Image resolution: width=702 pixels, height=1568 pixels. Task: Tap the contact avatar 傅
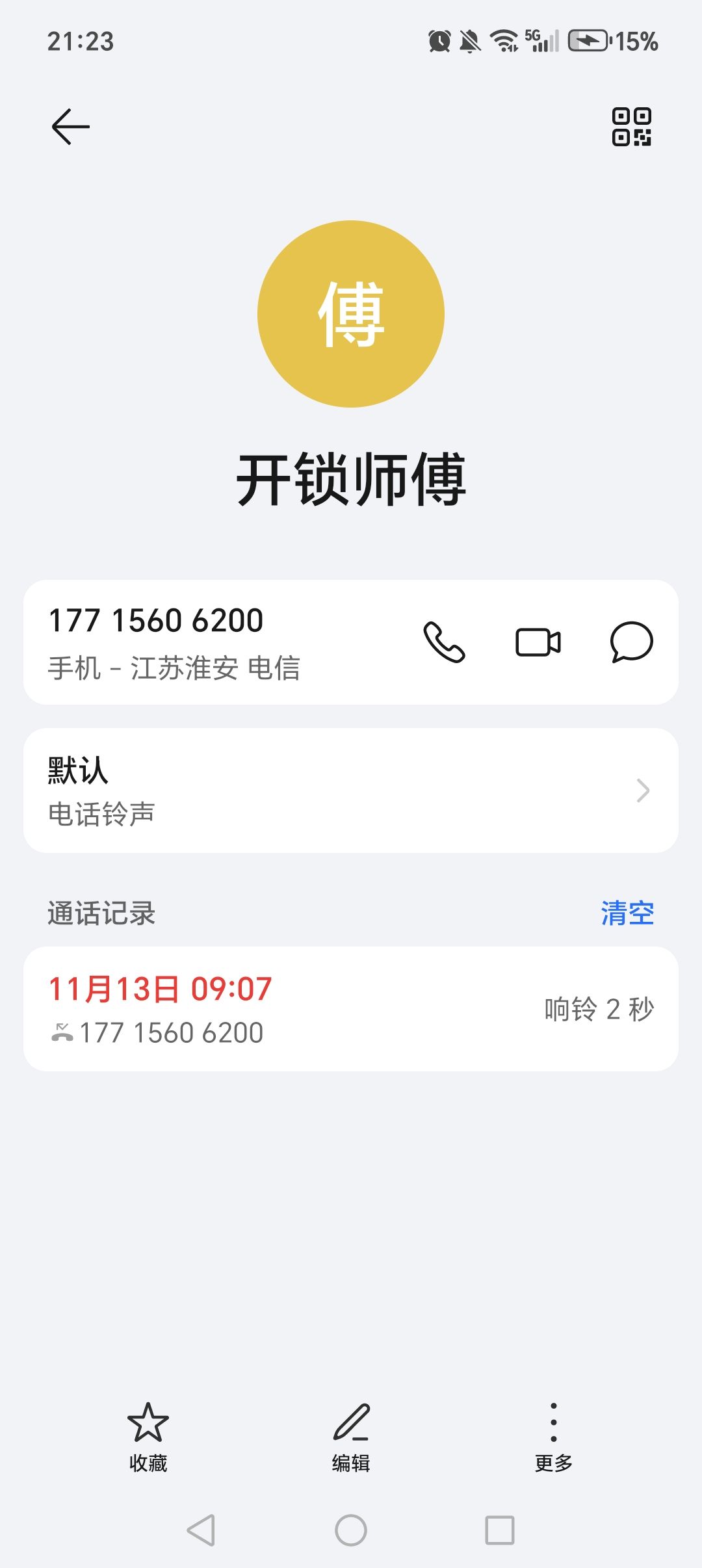(x=351, y=314)
